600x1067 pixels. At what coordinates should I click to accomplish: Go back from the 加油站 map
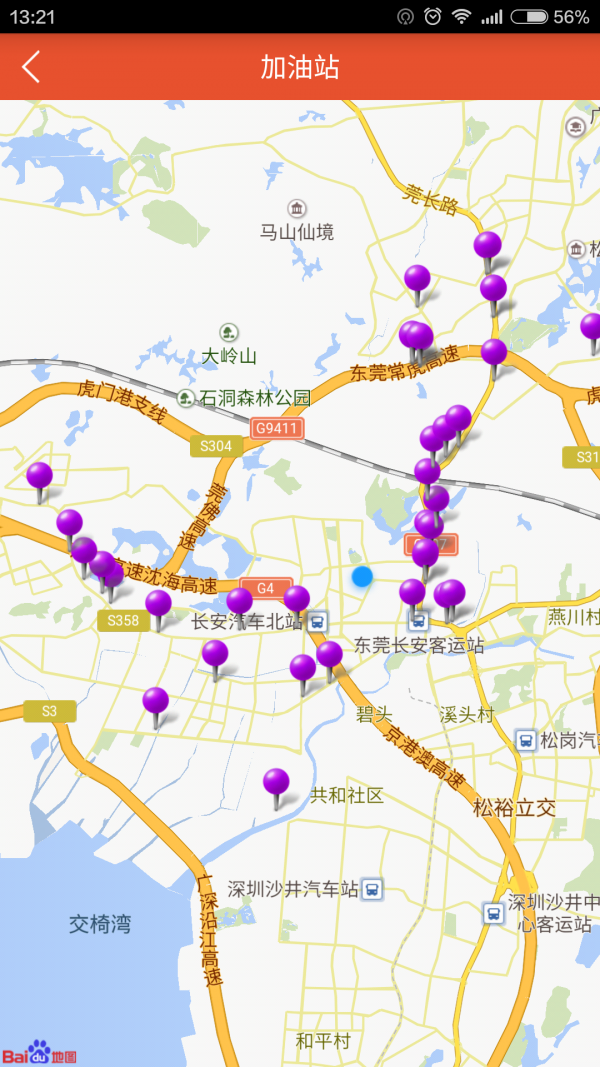(31, 67)
